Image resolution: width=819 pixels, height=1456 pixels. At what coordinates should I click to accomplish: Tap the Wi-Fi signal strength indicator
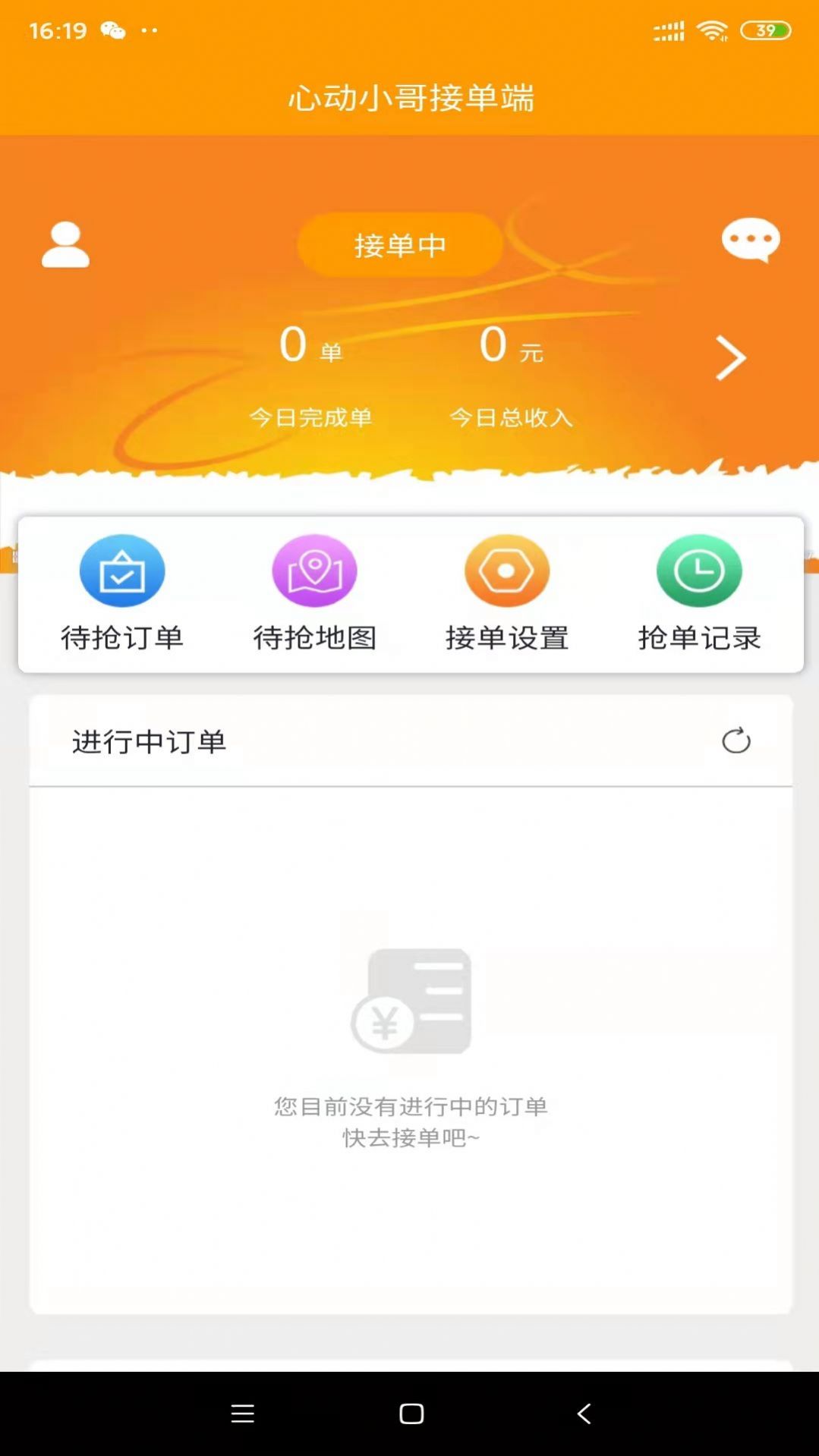[712, 30]
